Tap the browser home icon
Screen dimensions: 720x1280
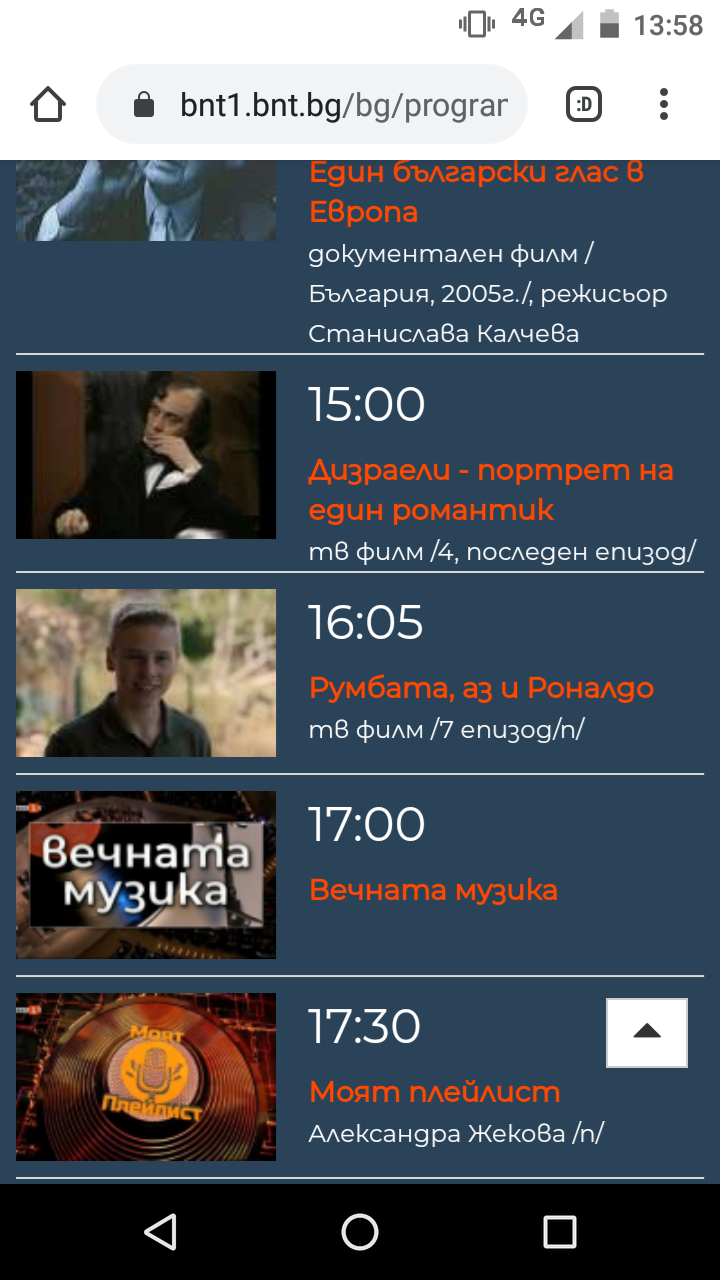(x=48, y=104)
